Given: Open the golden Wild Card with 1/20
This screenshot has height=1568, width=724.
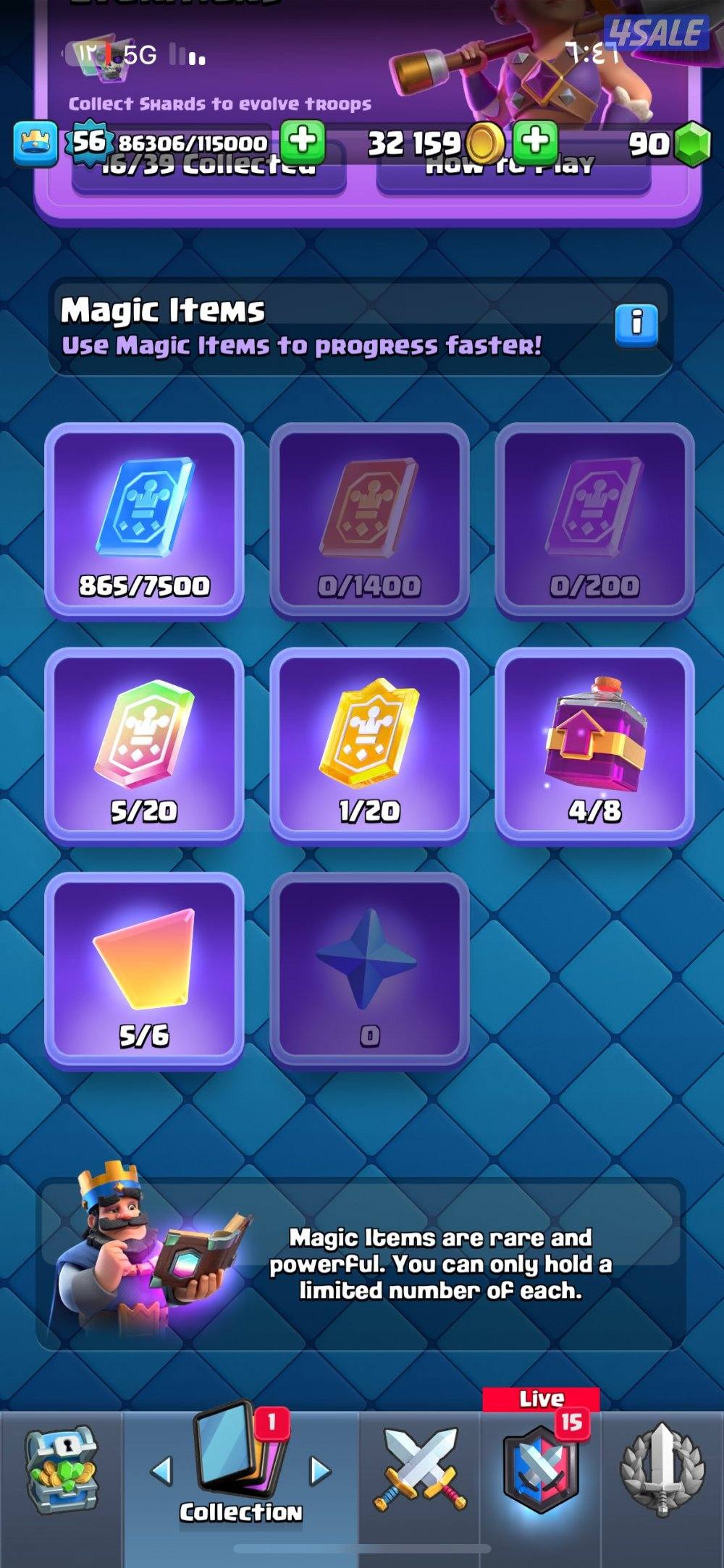Looking at the screenshot, I should tap(369, 745).
